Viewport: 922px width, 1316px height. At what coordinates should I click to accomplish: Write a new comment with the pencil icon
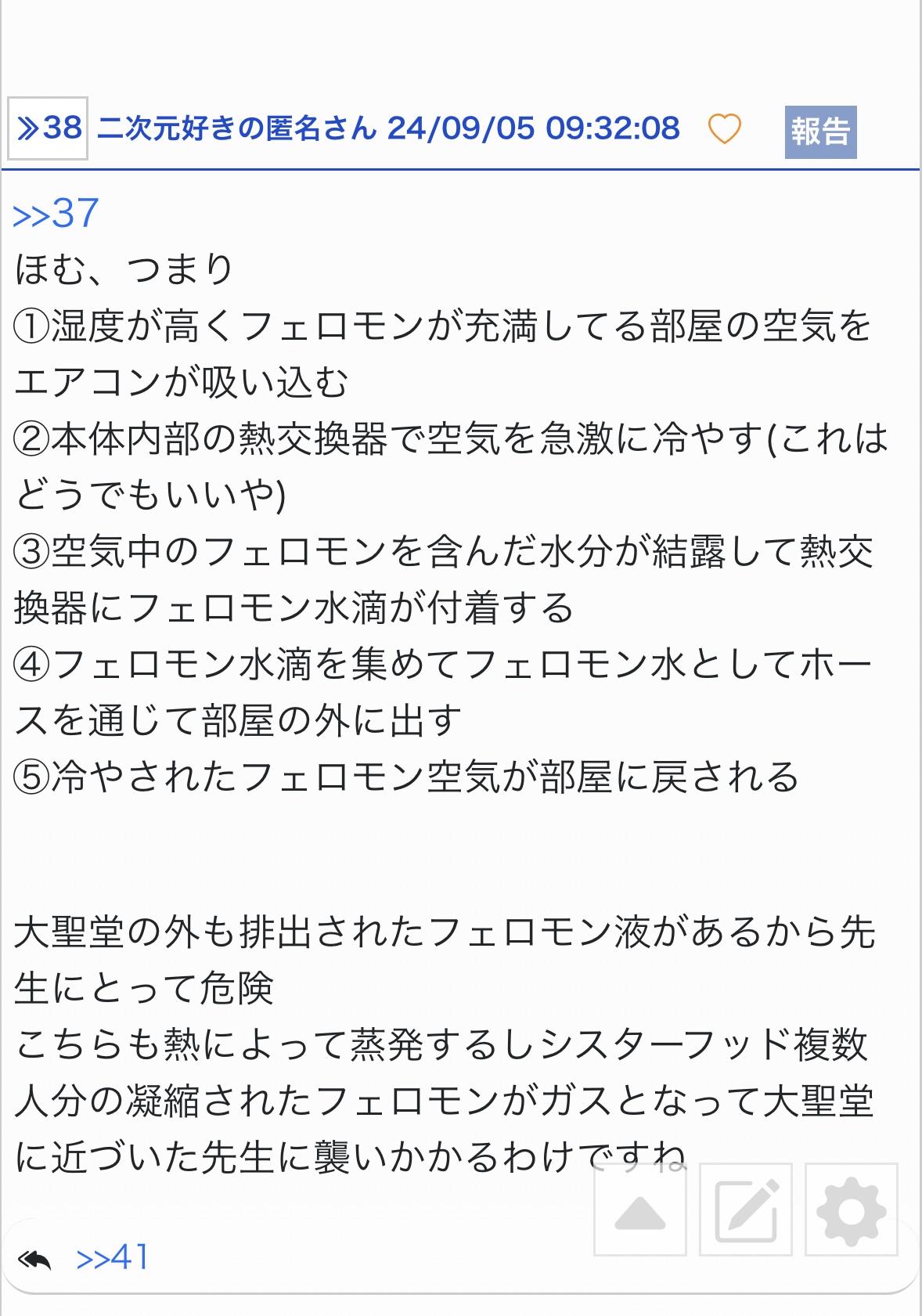[x=746, y=1210]
